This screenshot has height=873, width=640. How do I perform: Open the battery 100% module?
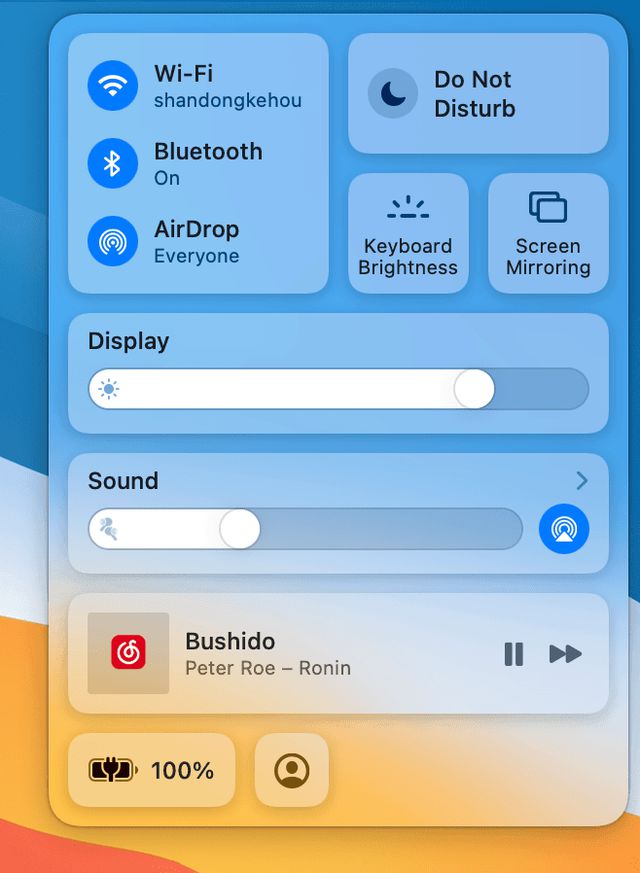click(x=152, y=770)
